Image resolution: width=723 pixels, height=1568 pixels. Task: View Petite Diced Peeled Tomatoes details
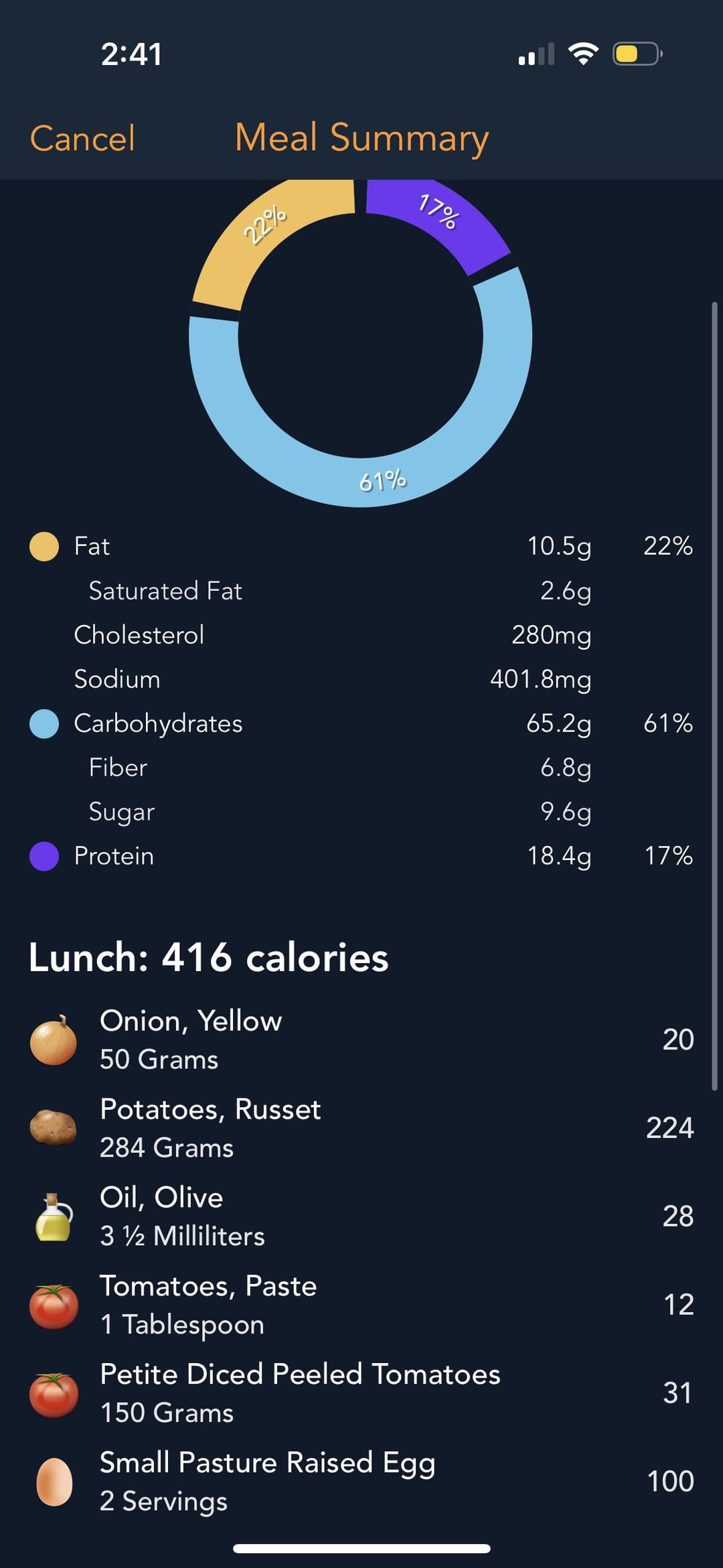click(x=361, y=1393)
